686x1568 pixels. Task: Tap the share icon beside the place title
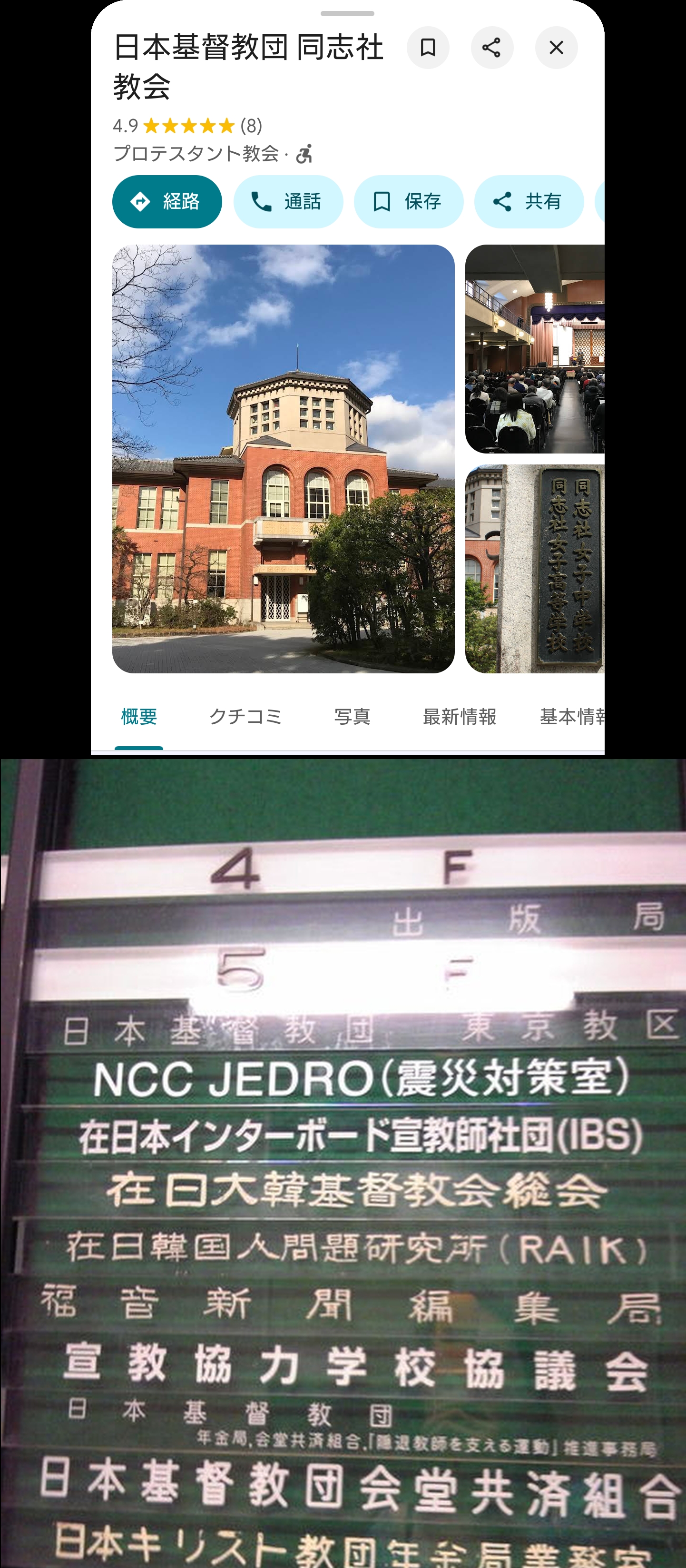click(x=492, y=48)
